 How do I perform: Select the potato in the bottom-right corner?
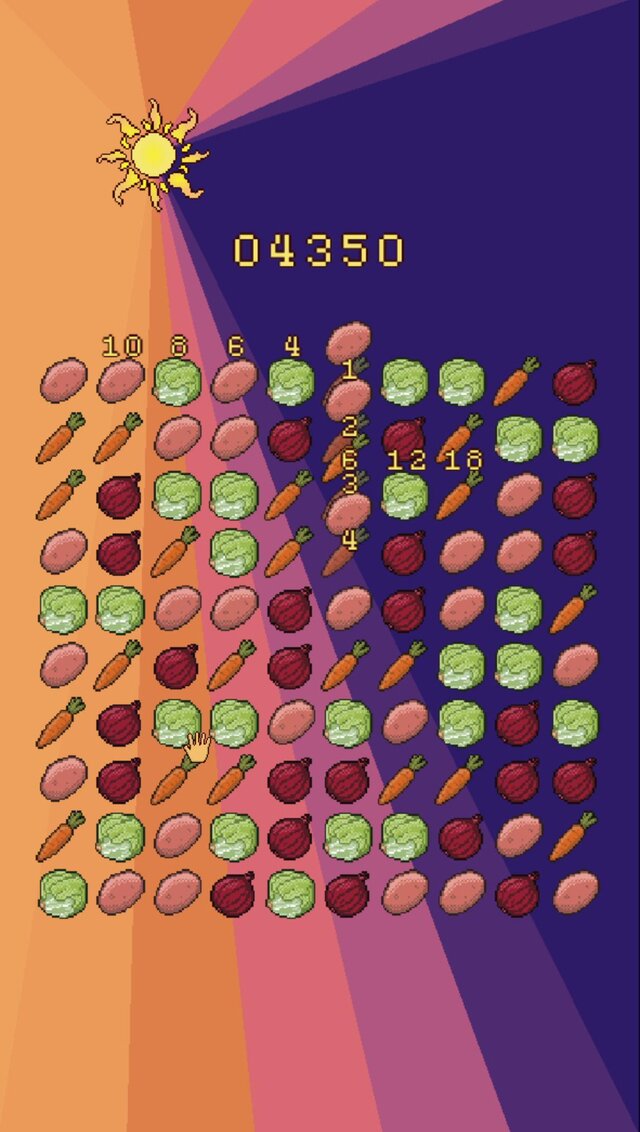(x=575, y=892)
